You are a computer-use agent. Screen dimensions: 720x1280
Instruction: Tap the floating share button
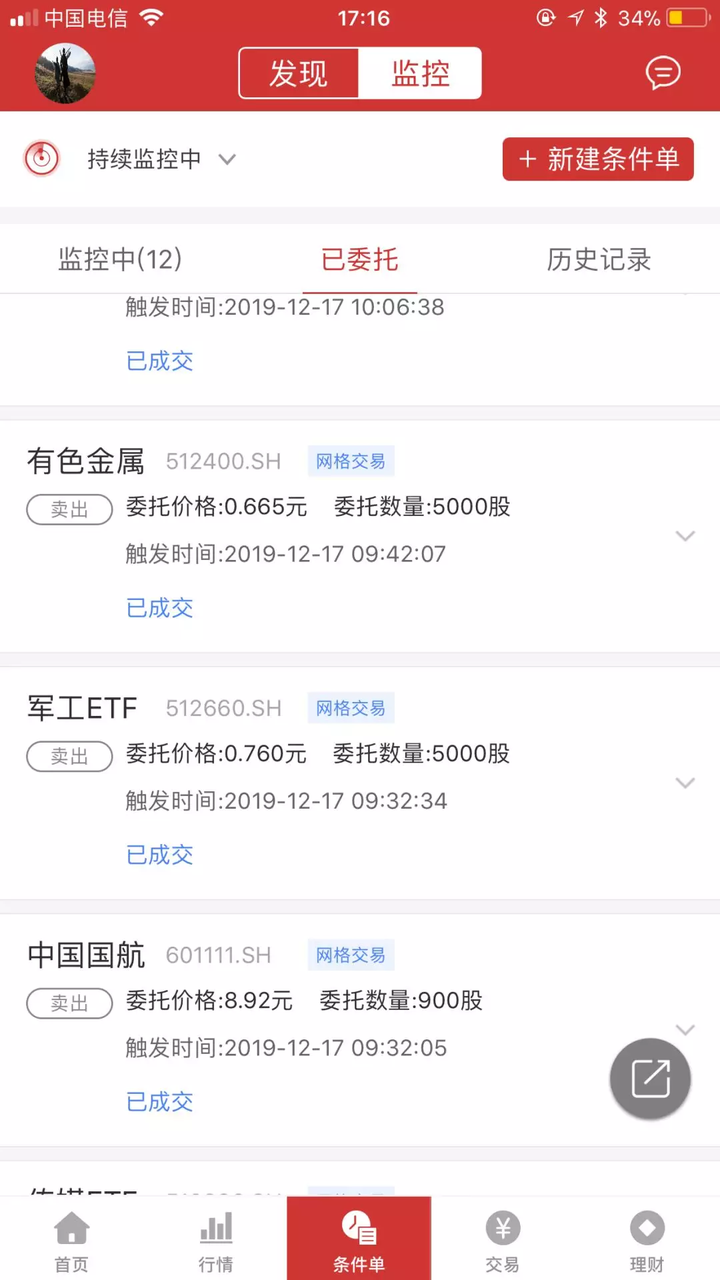point(650,1079)
